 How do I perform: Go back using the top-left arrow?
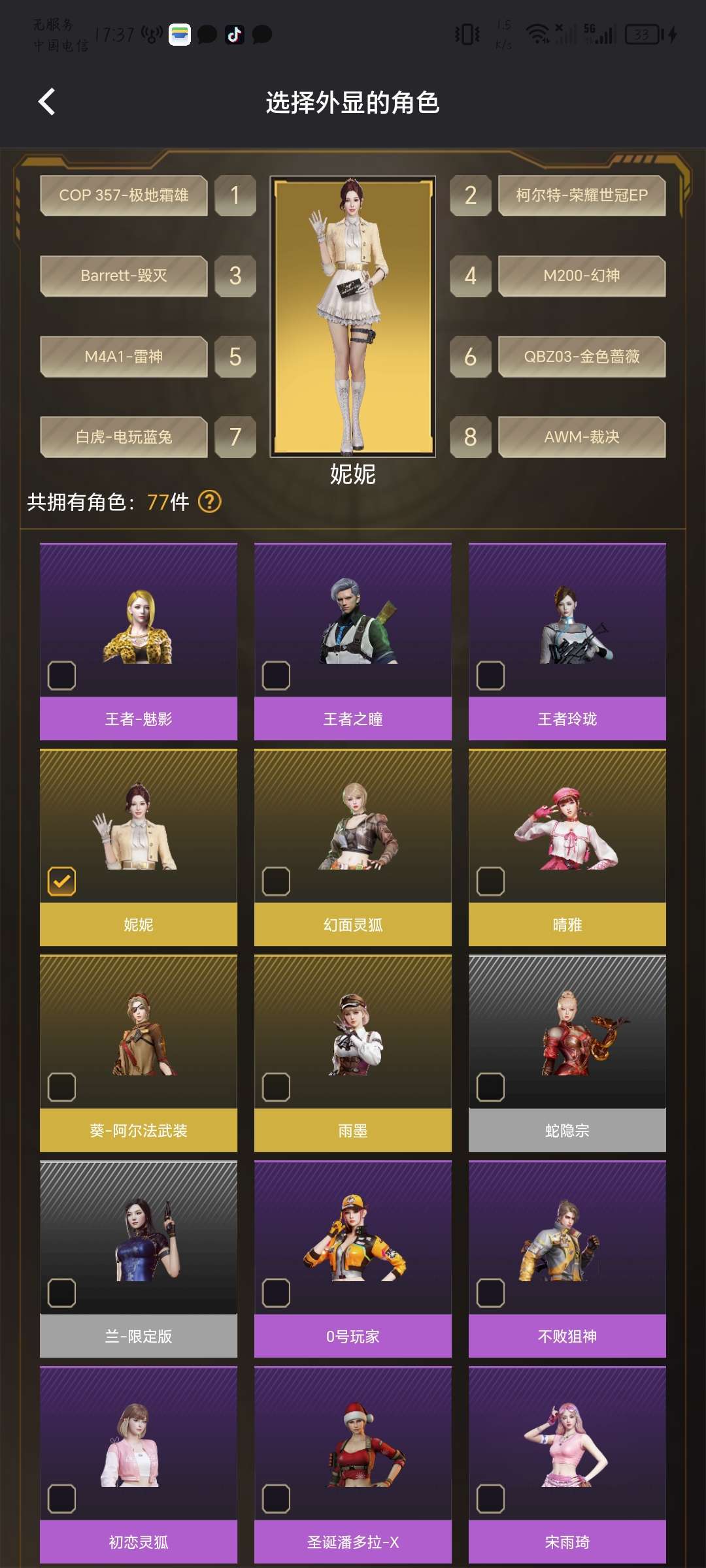pyautogui.click(x=46, y=102)
